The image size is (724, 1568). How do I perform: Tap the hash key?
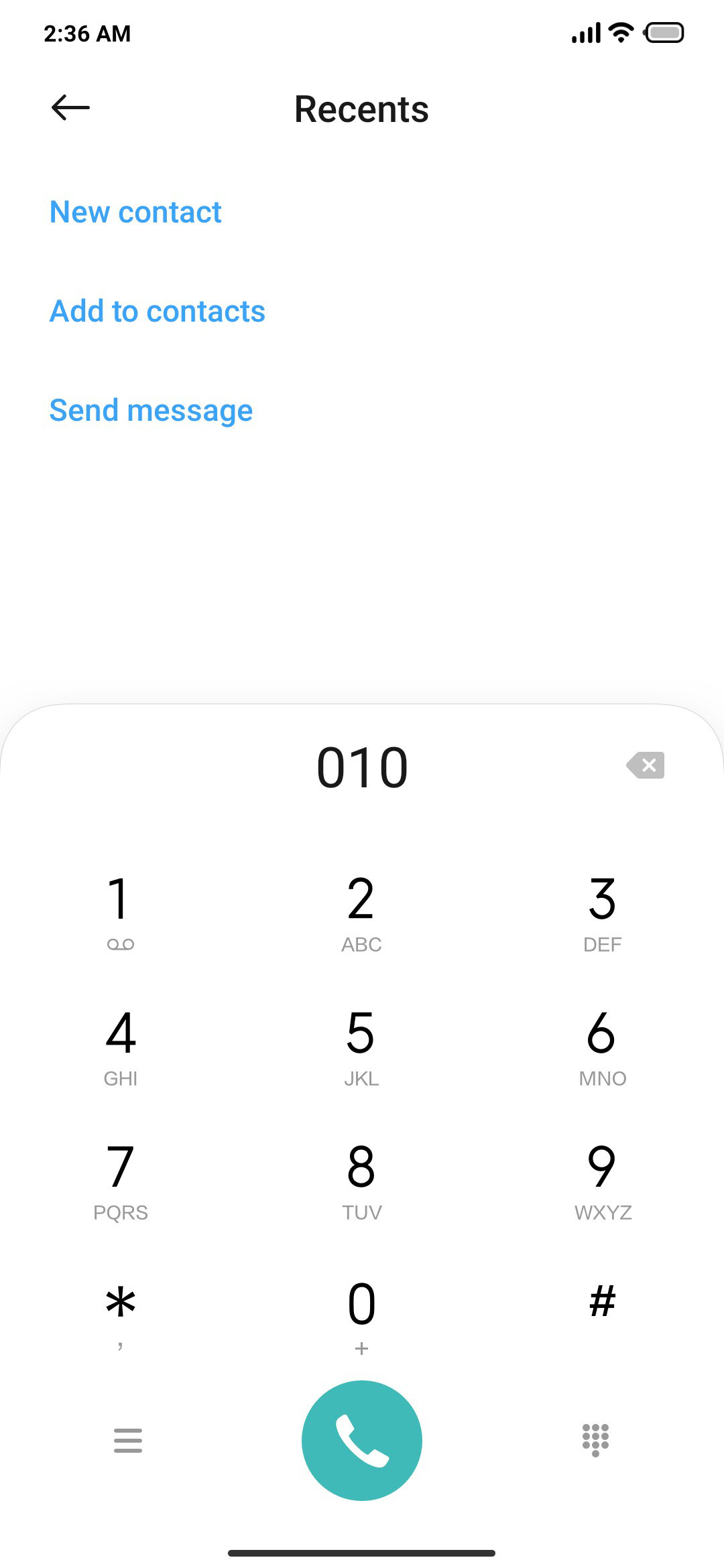[x=603, y=1303]
